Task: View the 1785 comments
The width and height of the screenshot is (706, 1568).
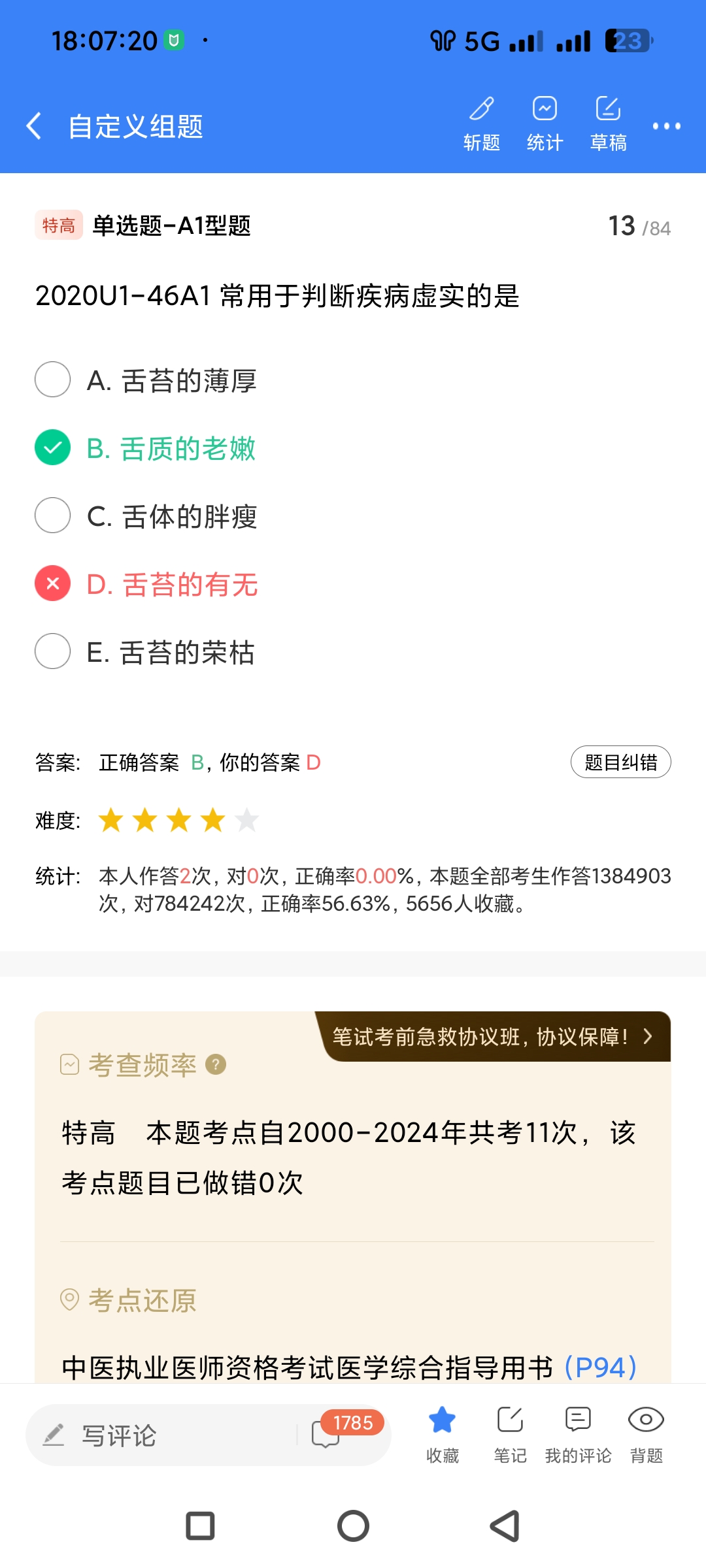Action: coord(333,1432)
